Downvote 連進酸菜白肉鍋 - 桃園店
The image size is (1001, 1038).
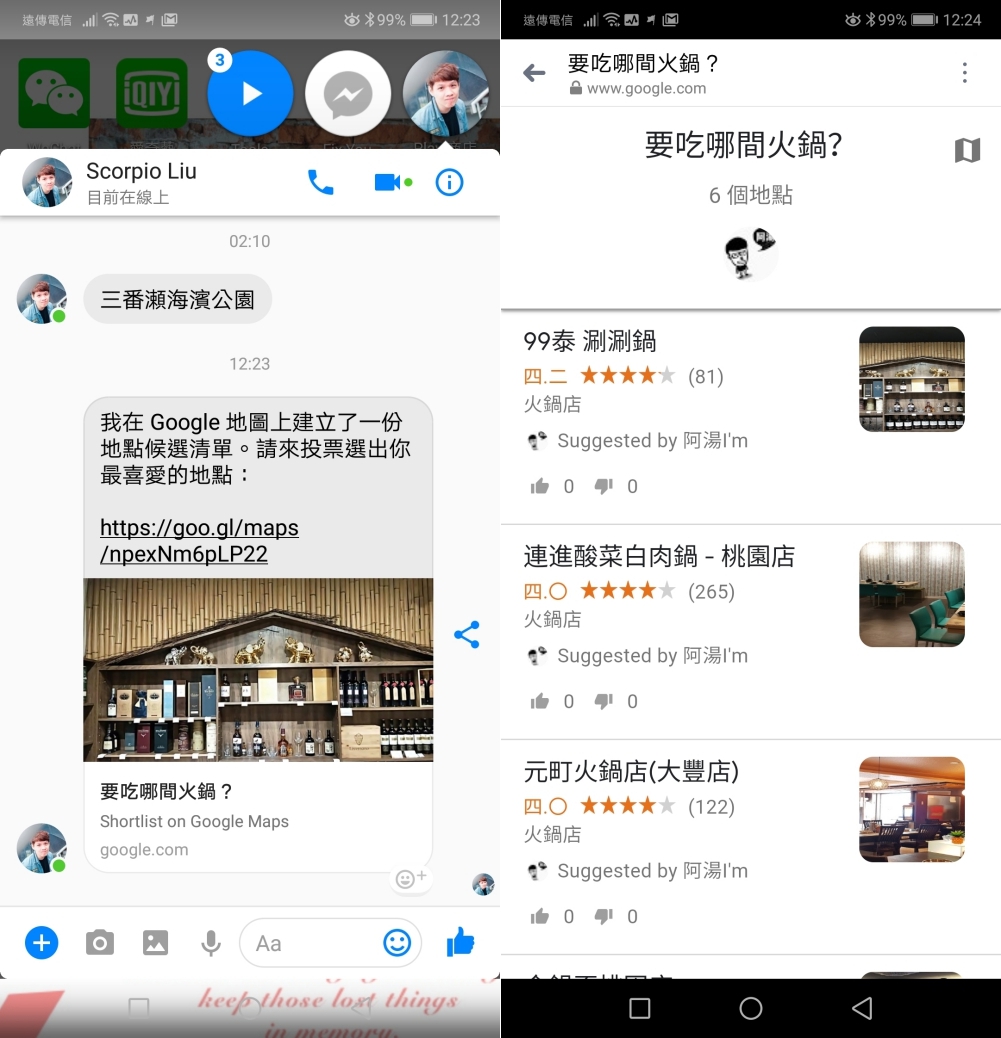603,702
